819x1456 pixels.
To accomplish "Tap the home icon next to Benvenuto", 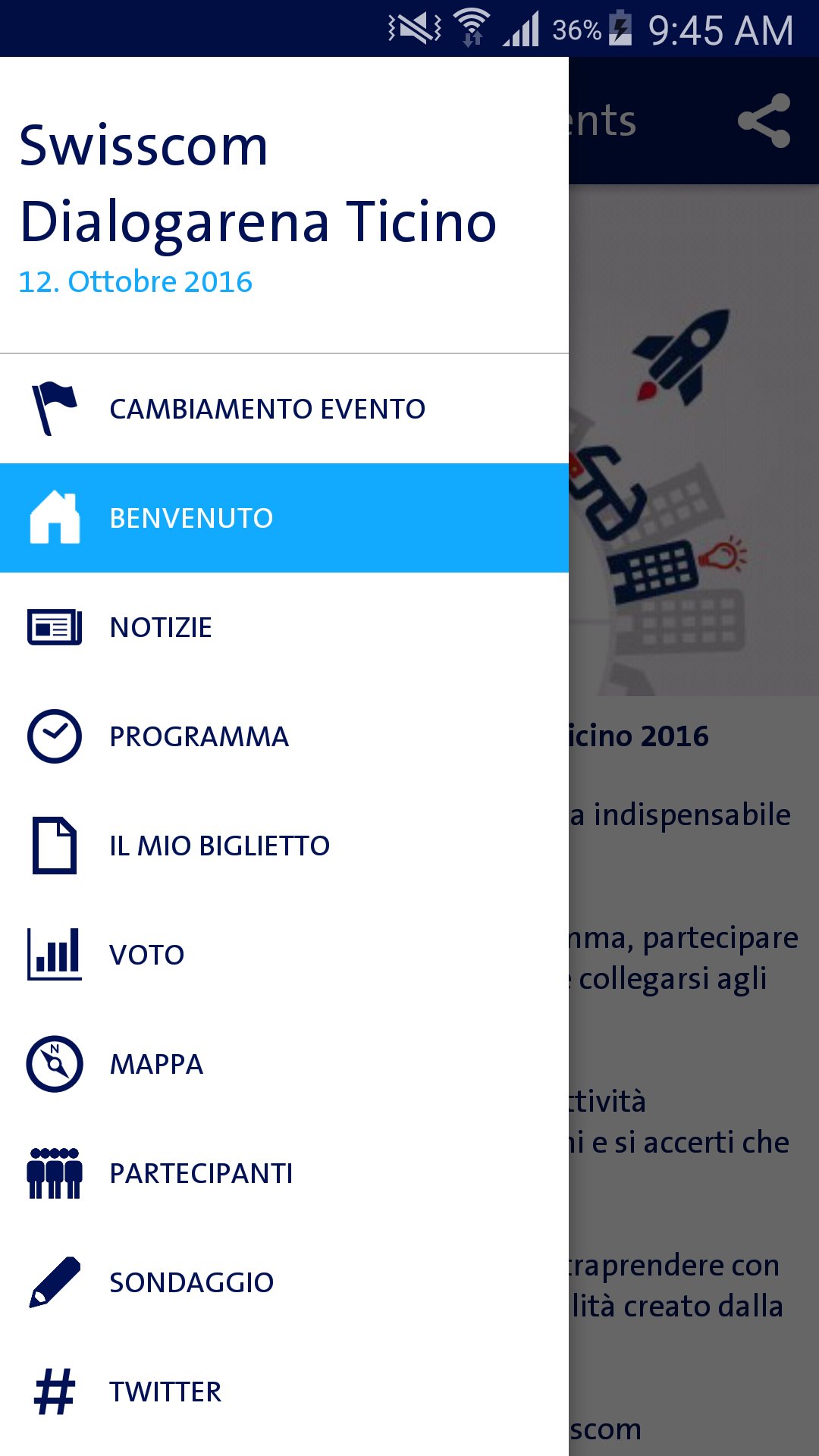I will coord(53,518).
